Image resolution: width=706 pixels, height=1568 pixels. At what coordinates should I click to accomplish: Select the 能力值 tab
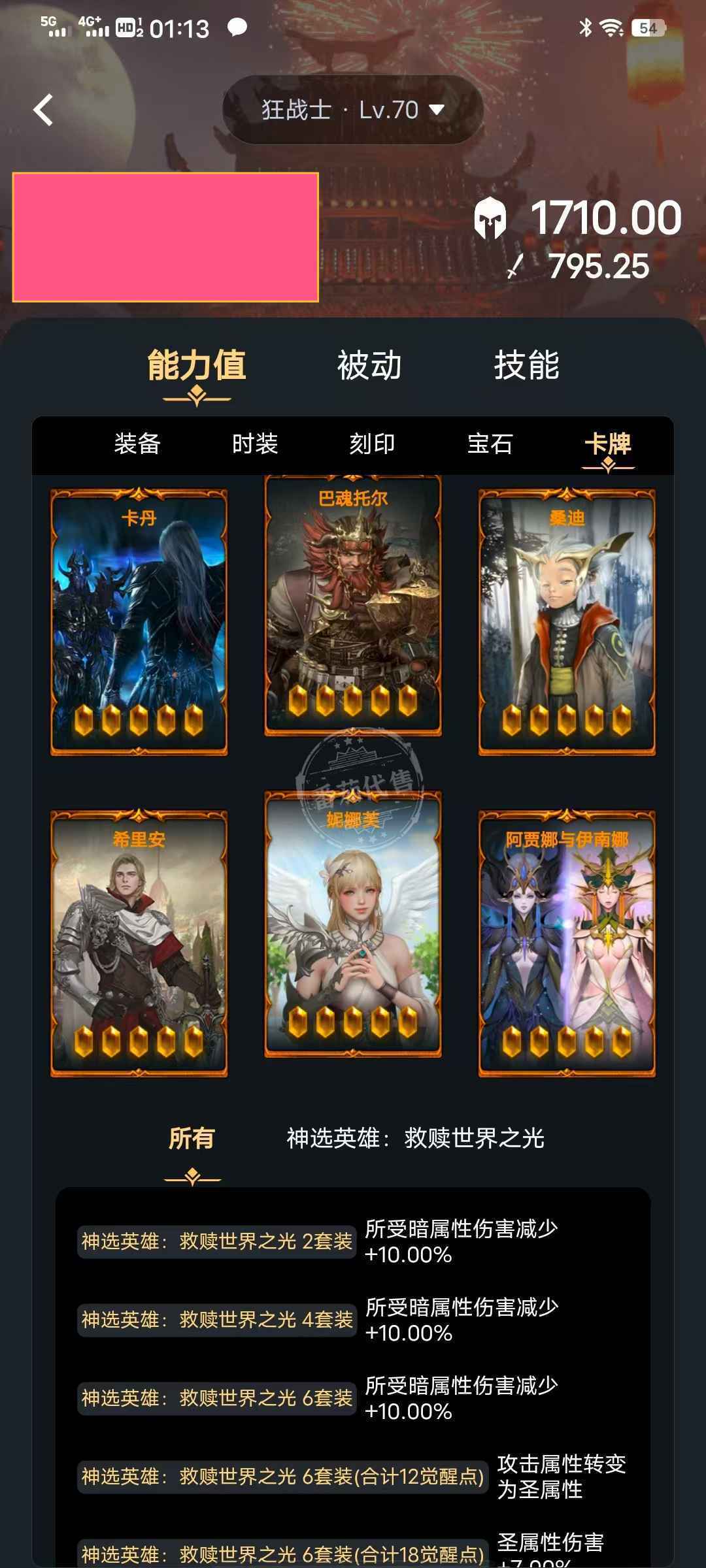(196, 365)
